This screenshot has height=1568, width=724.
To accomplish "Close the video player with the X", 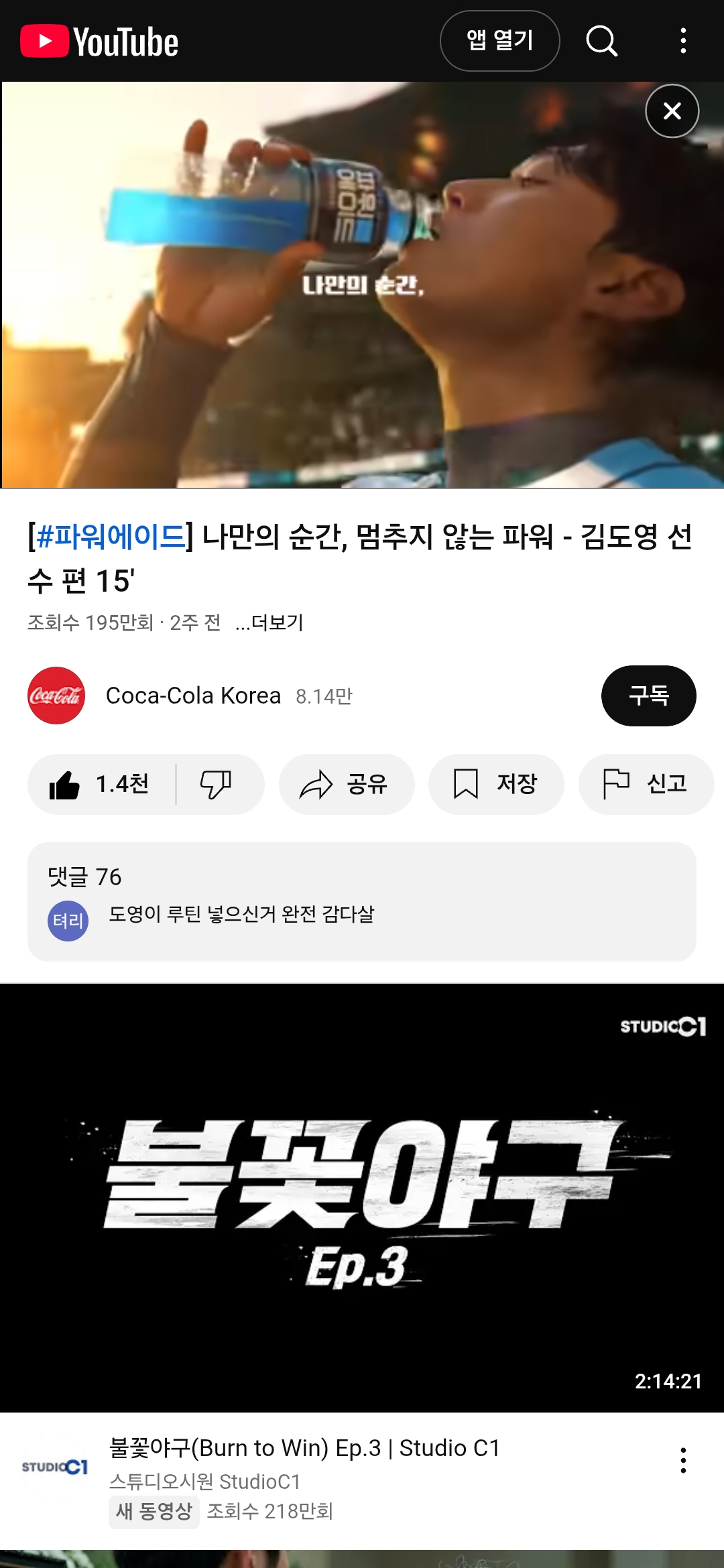I will pyautogui.click(x=672, y=111).
